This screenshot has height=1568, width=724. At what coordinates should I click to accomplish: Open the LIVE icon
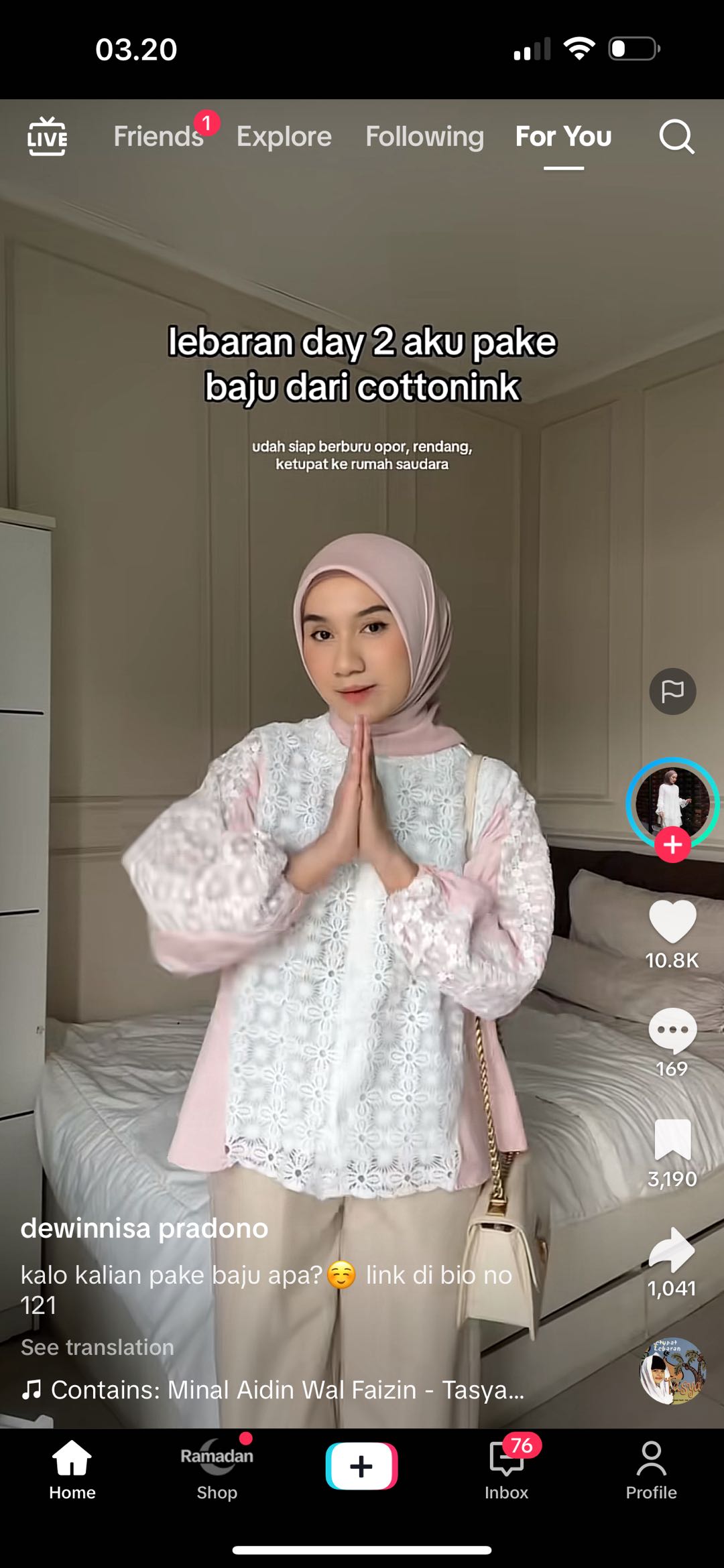[47, 137]
